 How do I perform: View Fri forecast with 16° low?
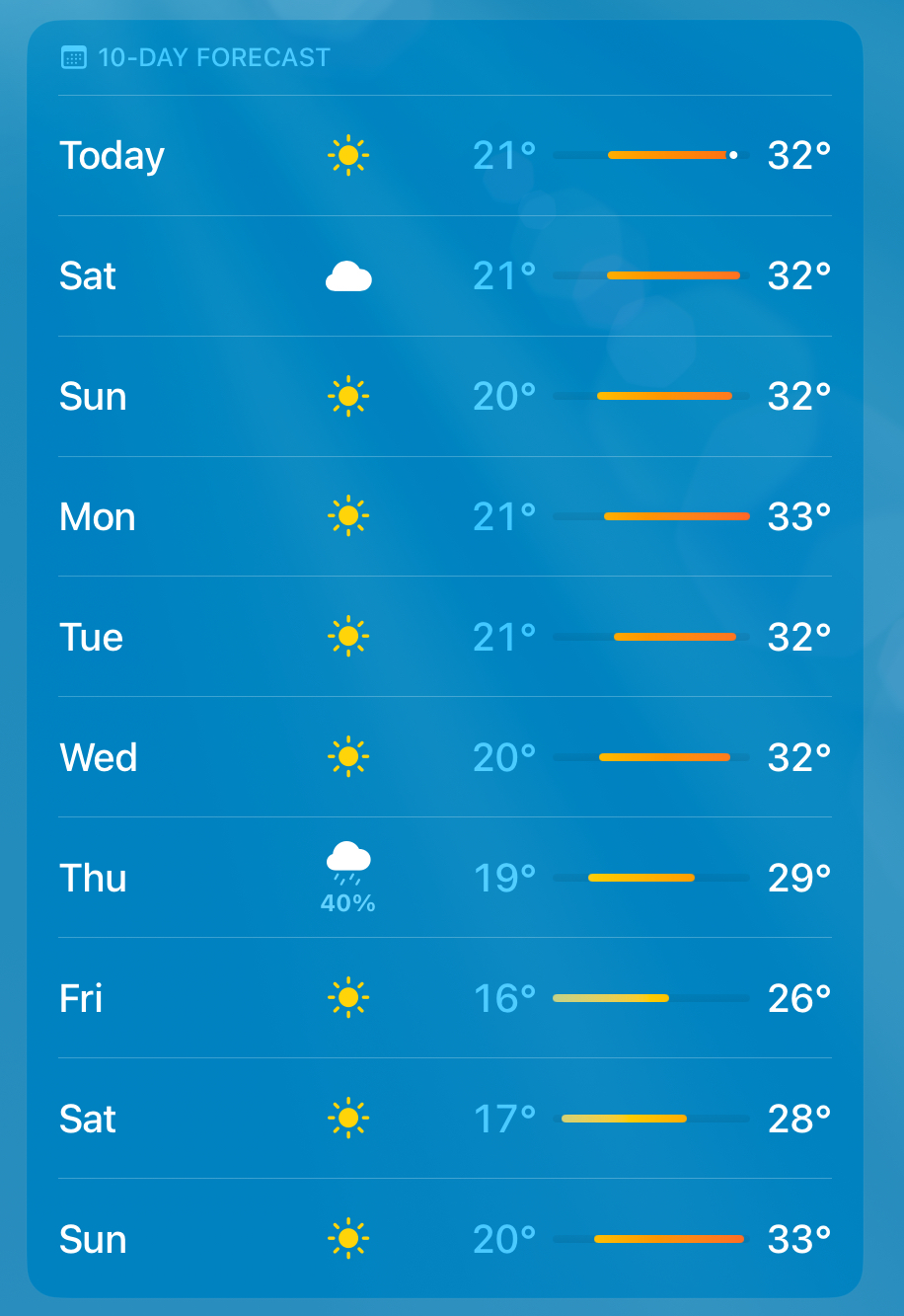pos(445,998)
